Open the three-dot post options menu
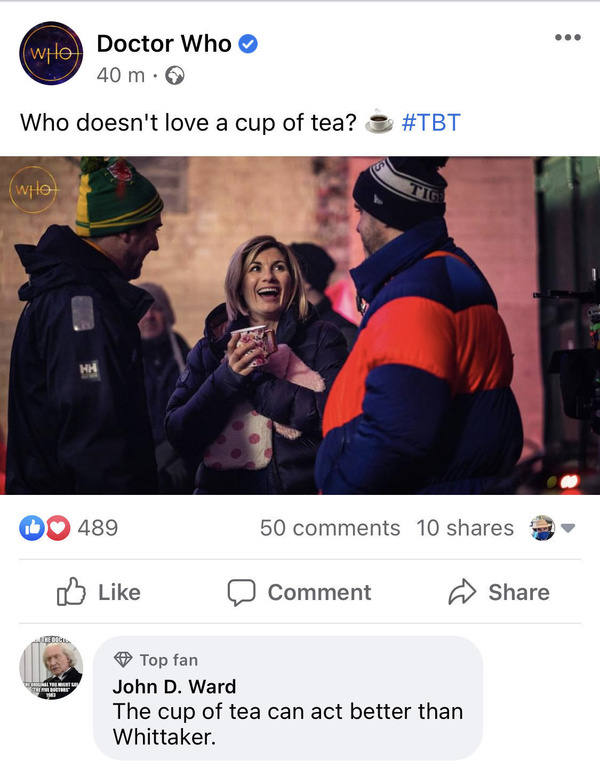Image resolution: width=600 pixels, height=768 pixels. 567,38
